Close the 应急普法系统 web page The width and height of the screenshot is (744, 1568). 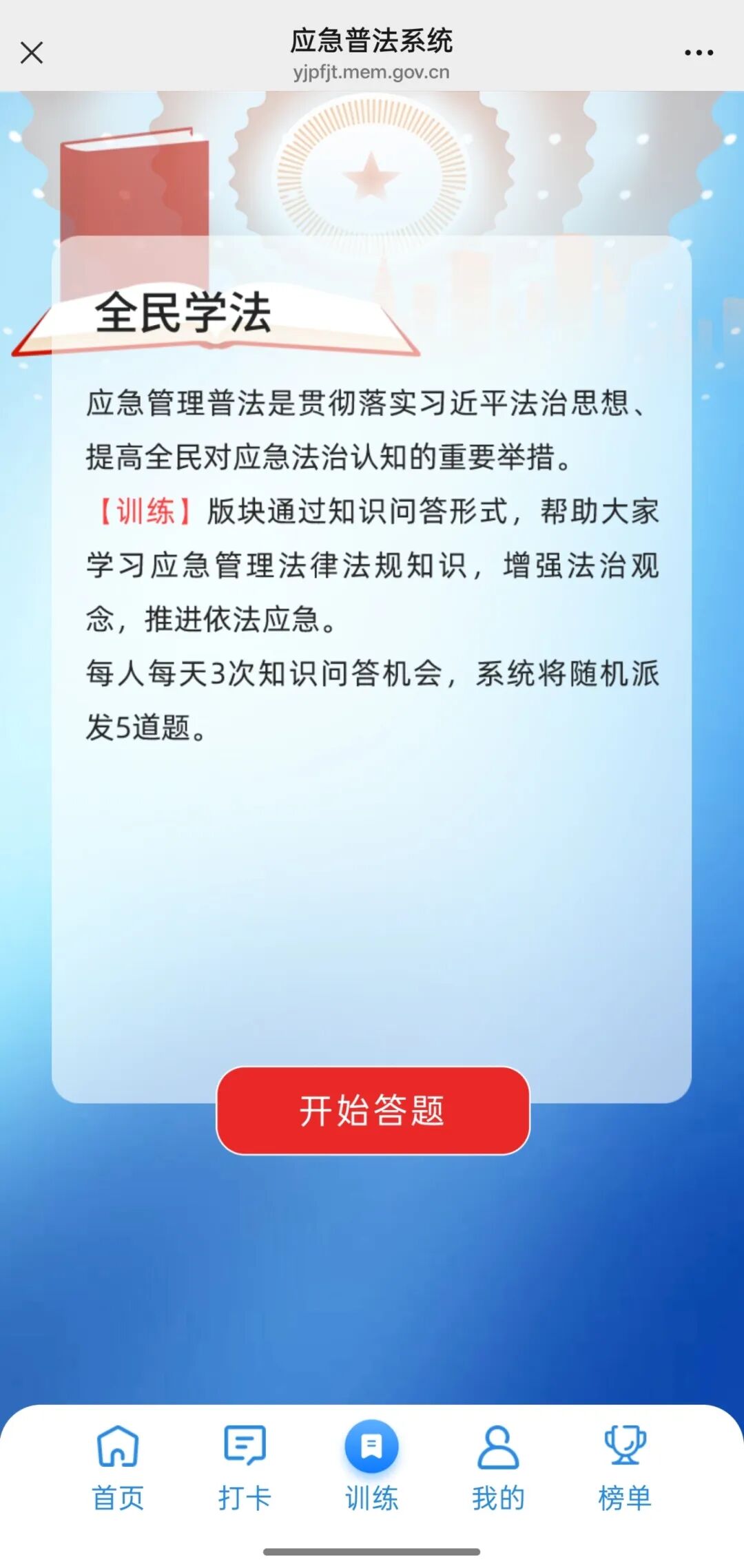point(32,52)
